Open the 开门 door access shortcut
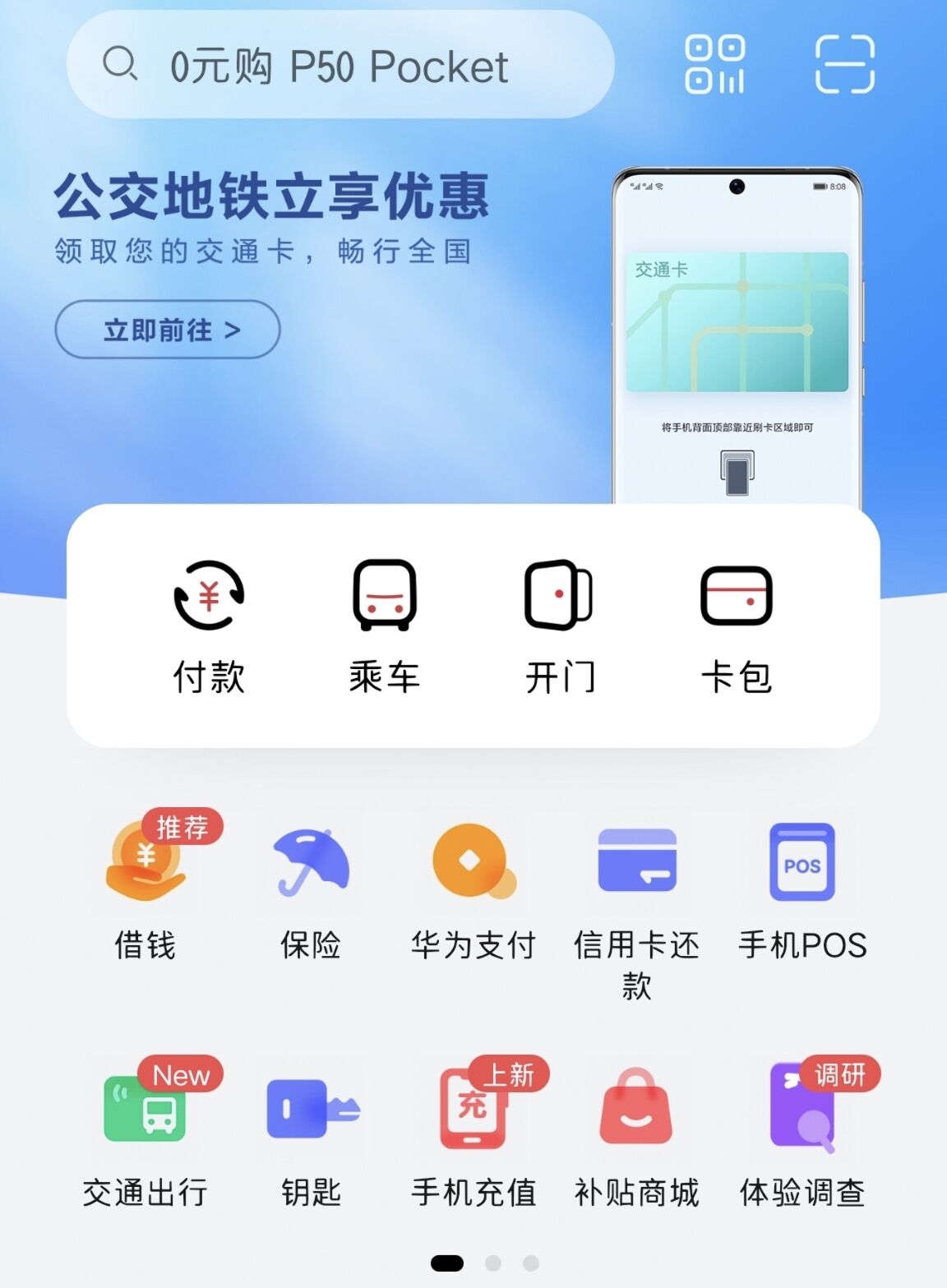Viewport: 947px width, 1288px height. (x=559, y=626)
